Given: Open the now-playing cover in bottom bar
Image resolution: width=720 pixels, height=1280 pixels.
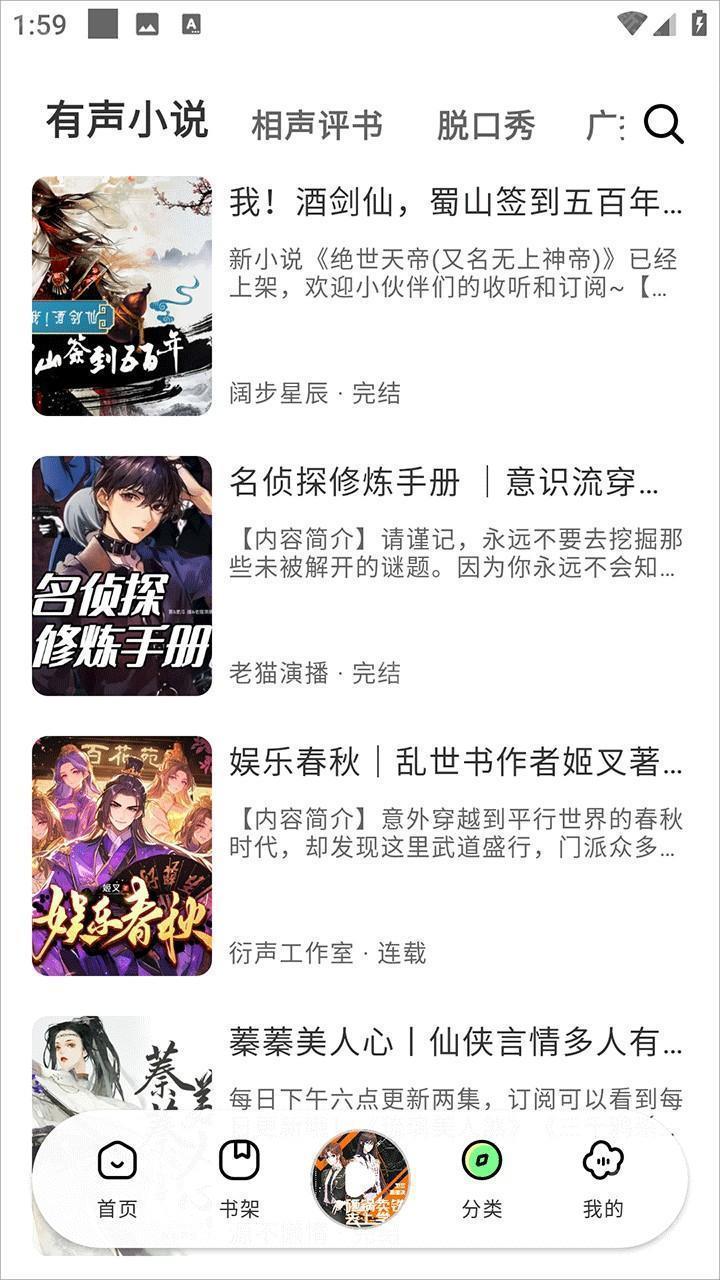Looking at the screenshot, I should click(x=360, y=1179).
